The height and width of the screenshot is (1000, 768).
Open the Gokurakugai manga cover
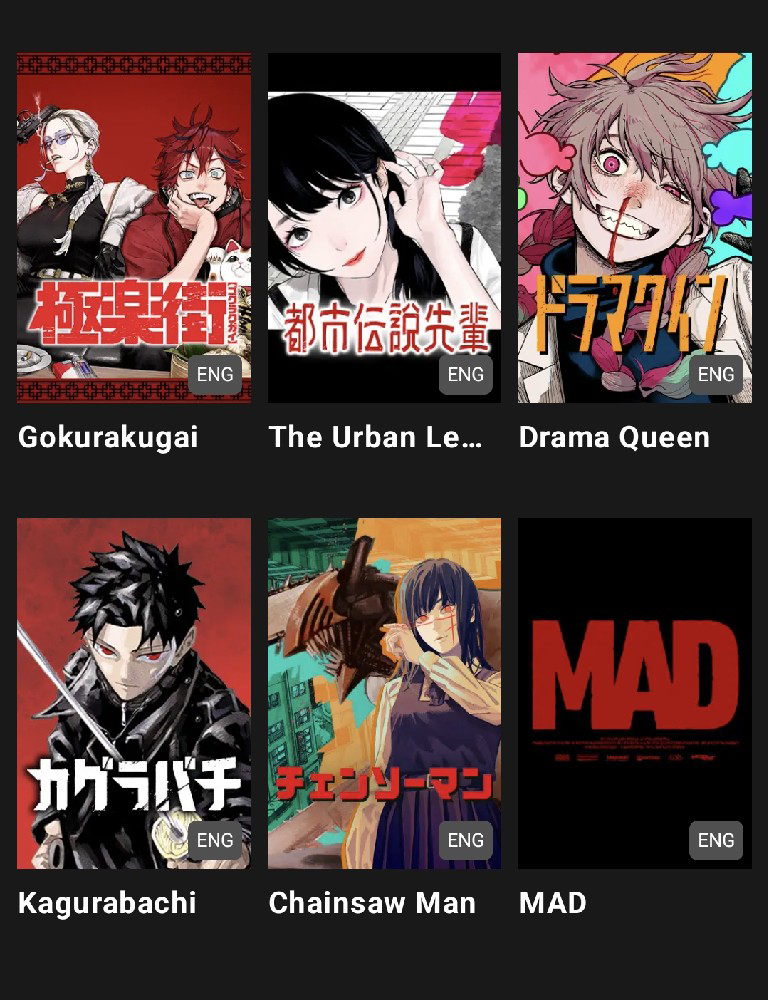pyautogui.click(x=134, y=228)
